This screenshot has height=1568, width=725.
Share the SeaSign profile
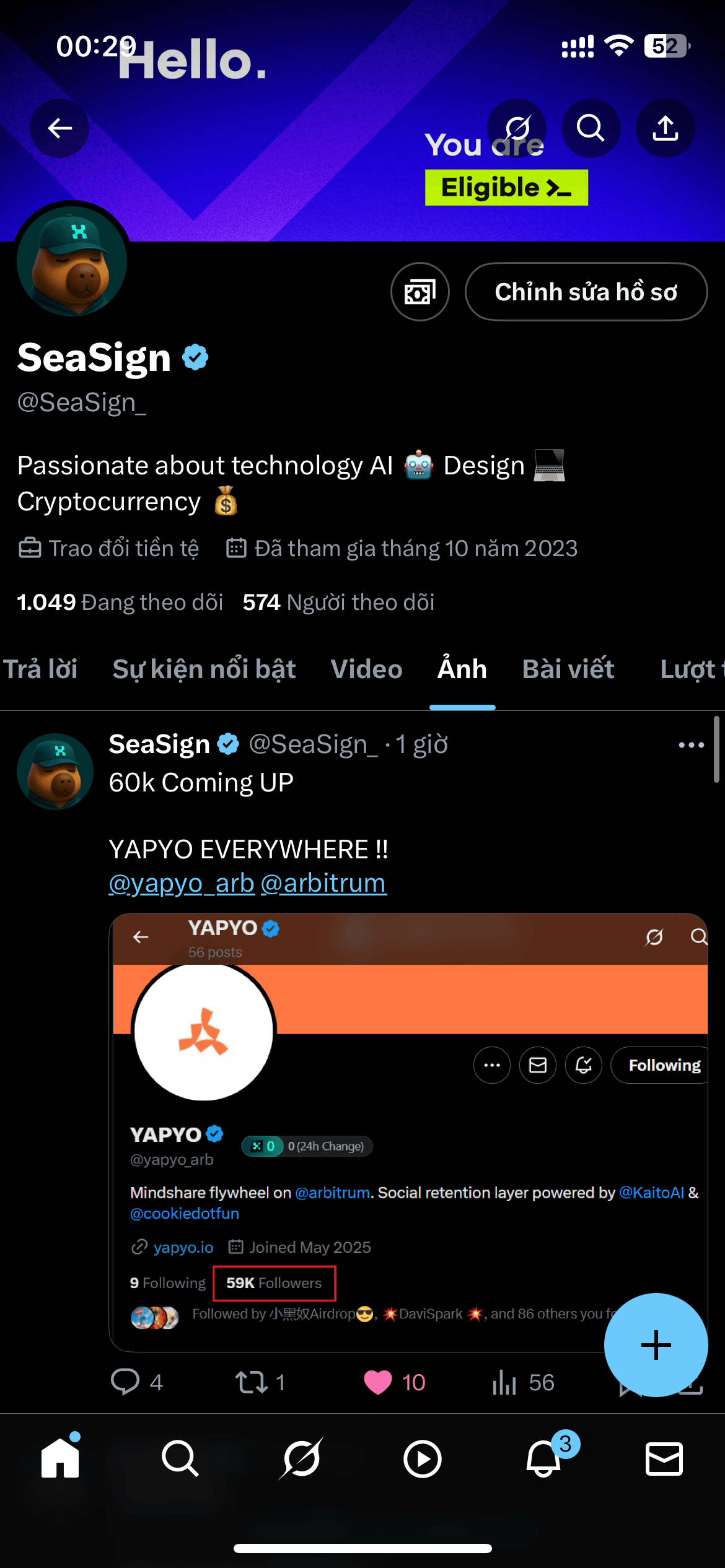tap(665, 128)
